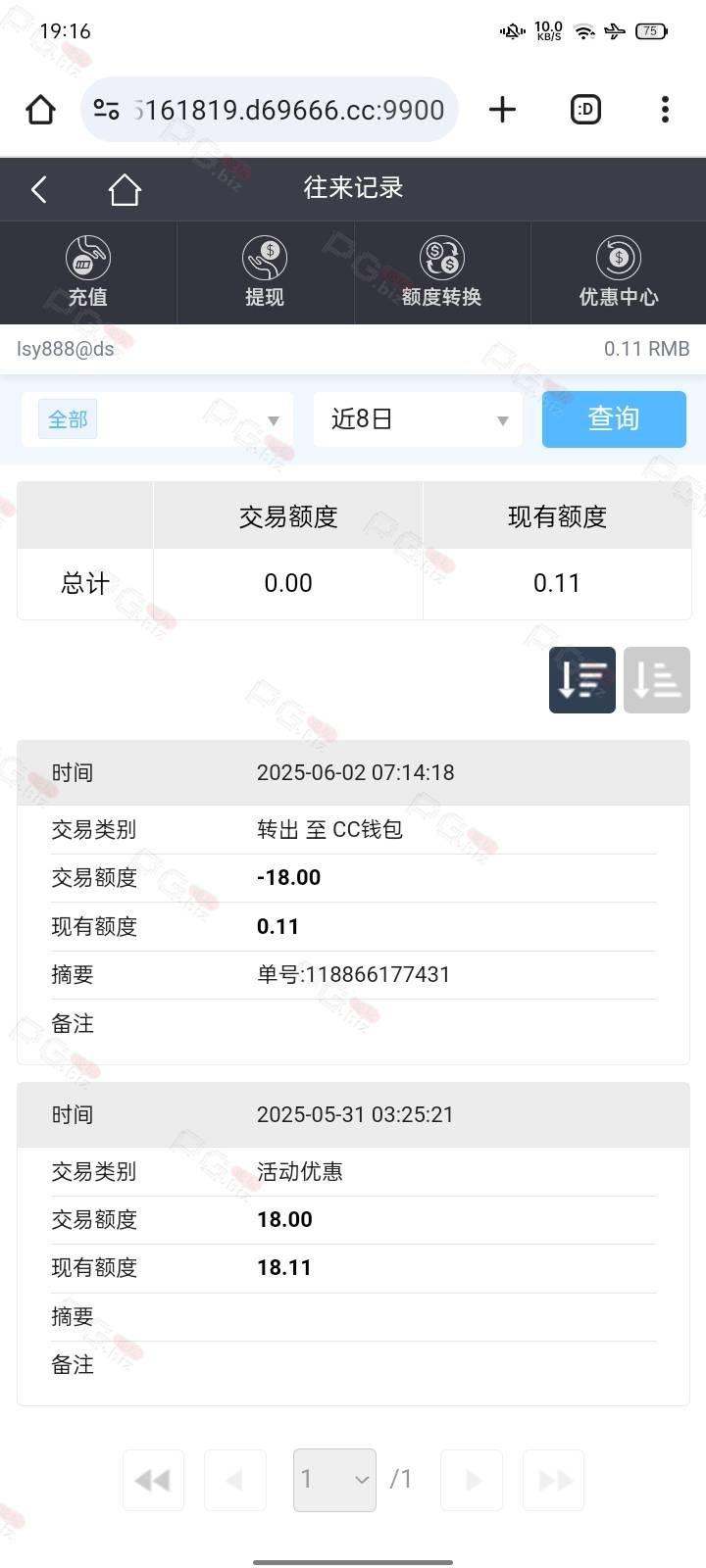706x1568 pixels.
Task: Expand the 全部 transaction type dropdown
Action: (158, 419)
